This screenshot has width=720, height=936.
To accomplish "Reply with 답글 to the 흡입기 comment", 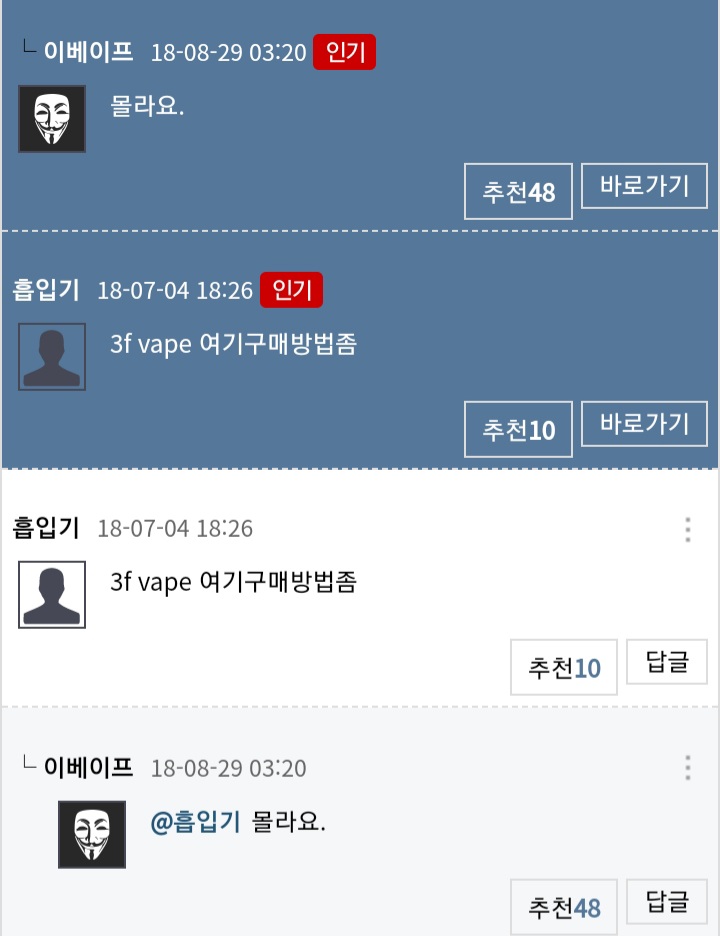I will click(666, 662).
